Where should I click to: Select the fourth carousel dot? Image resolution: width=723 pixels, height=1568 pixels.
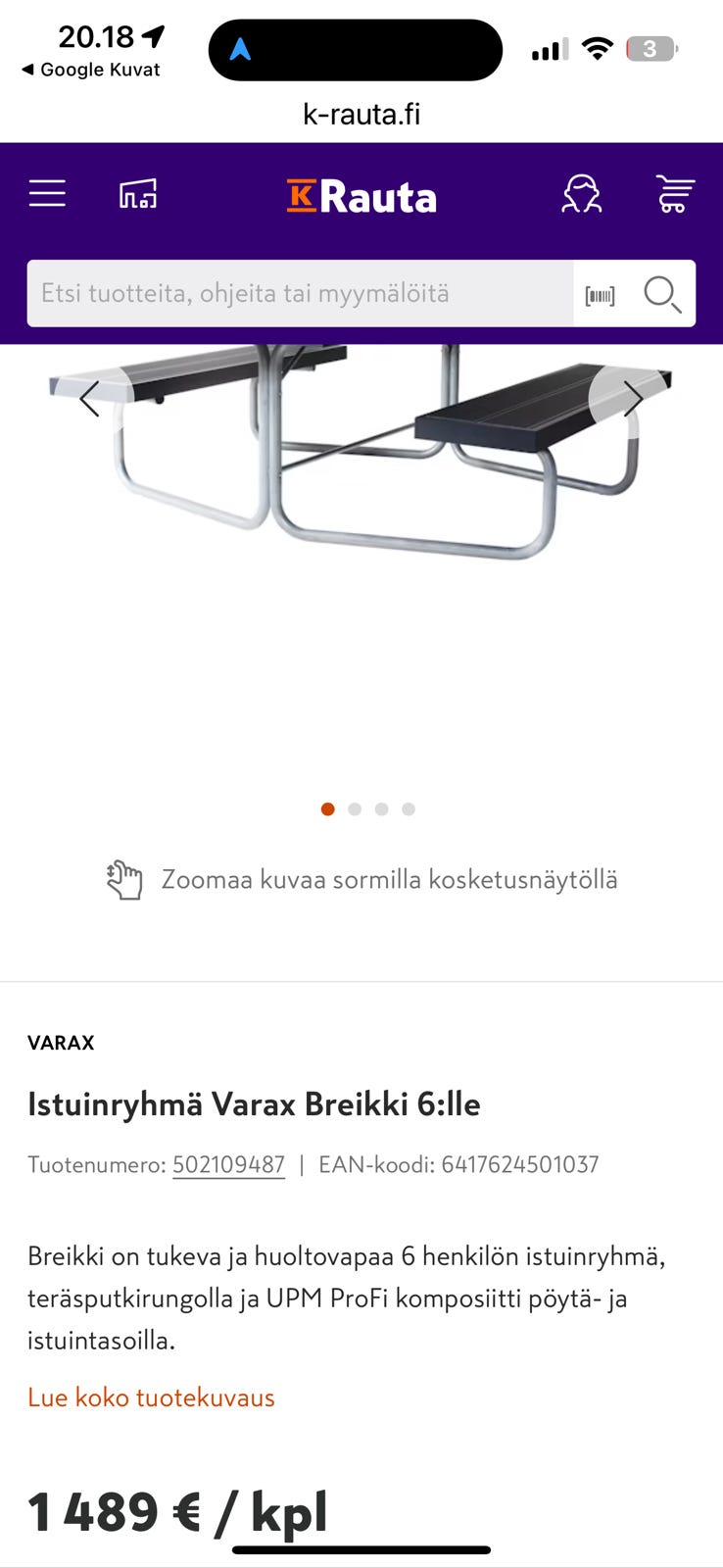click(x=408, y=809)
